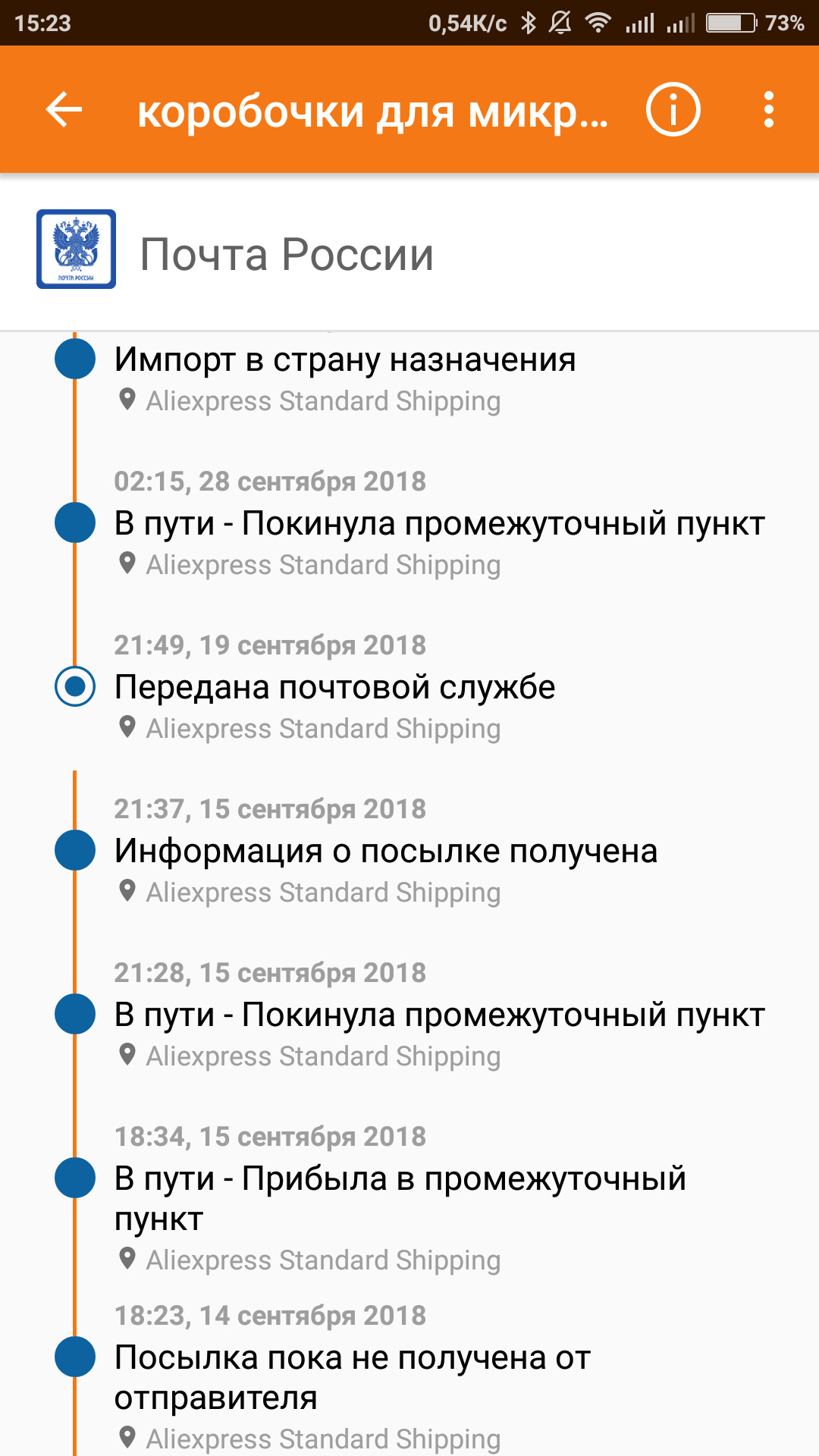Go back using the arrow icon
Screen dimensions: 819x1456
[x=64, y=110]
